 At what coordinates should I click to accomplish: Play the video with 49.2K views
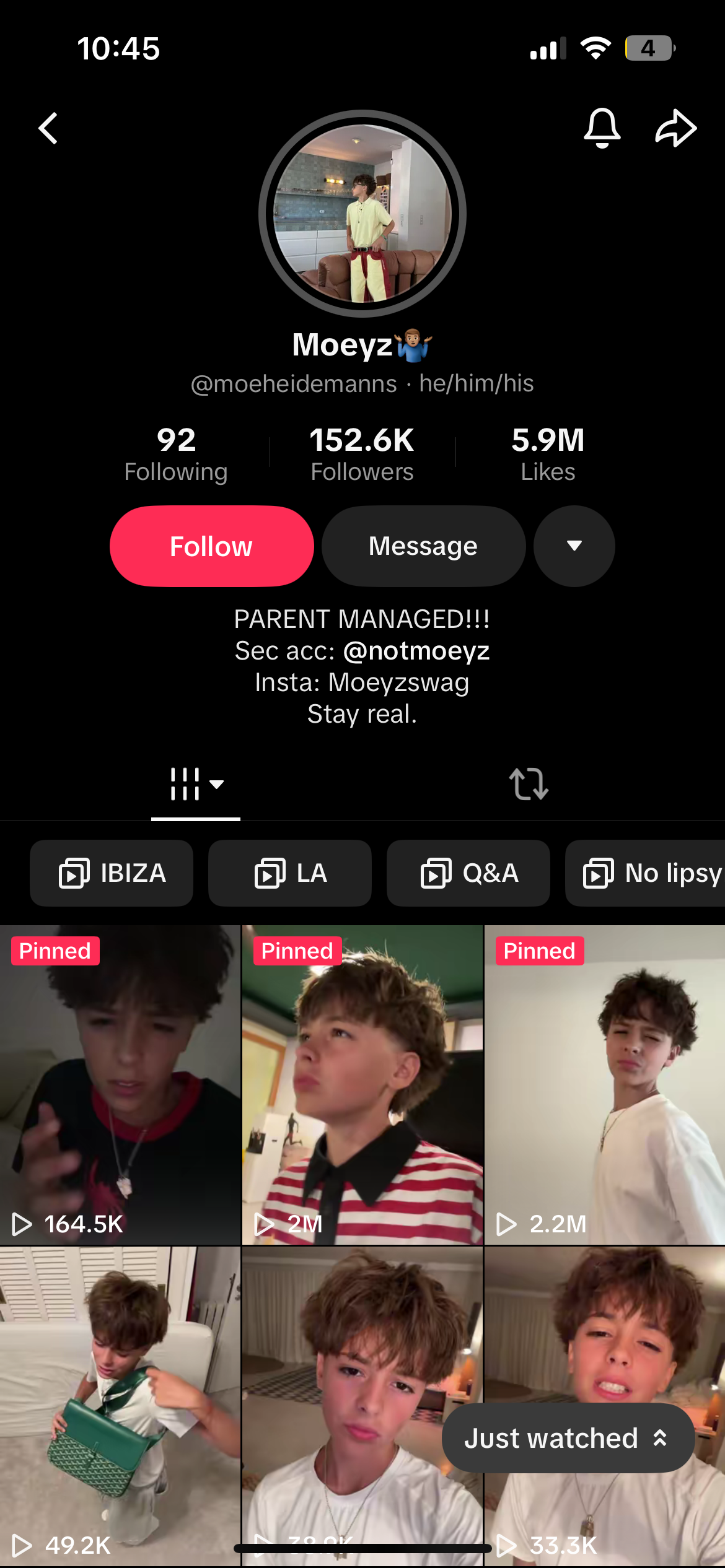[x=120, y=1406]
